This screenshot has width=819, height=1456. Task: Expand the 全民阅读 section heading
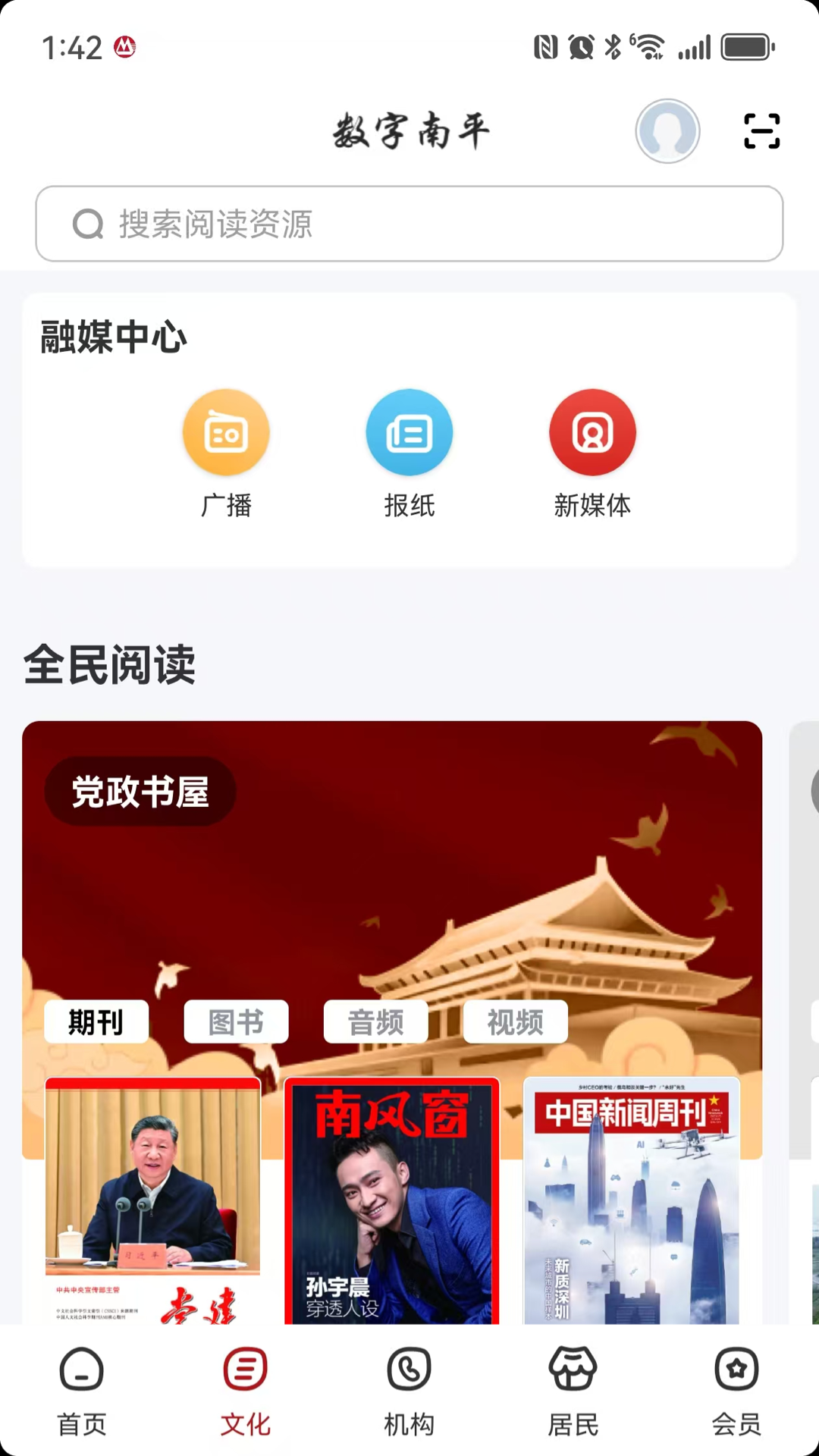click(x=109, y=666)
